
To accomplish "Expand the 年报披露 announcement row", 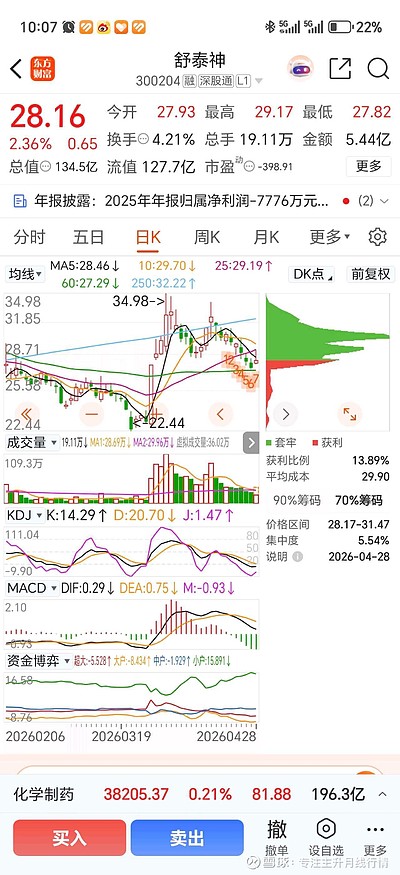I will 200,201.
